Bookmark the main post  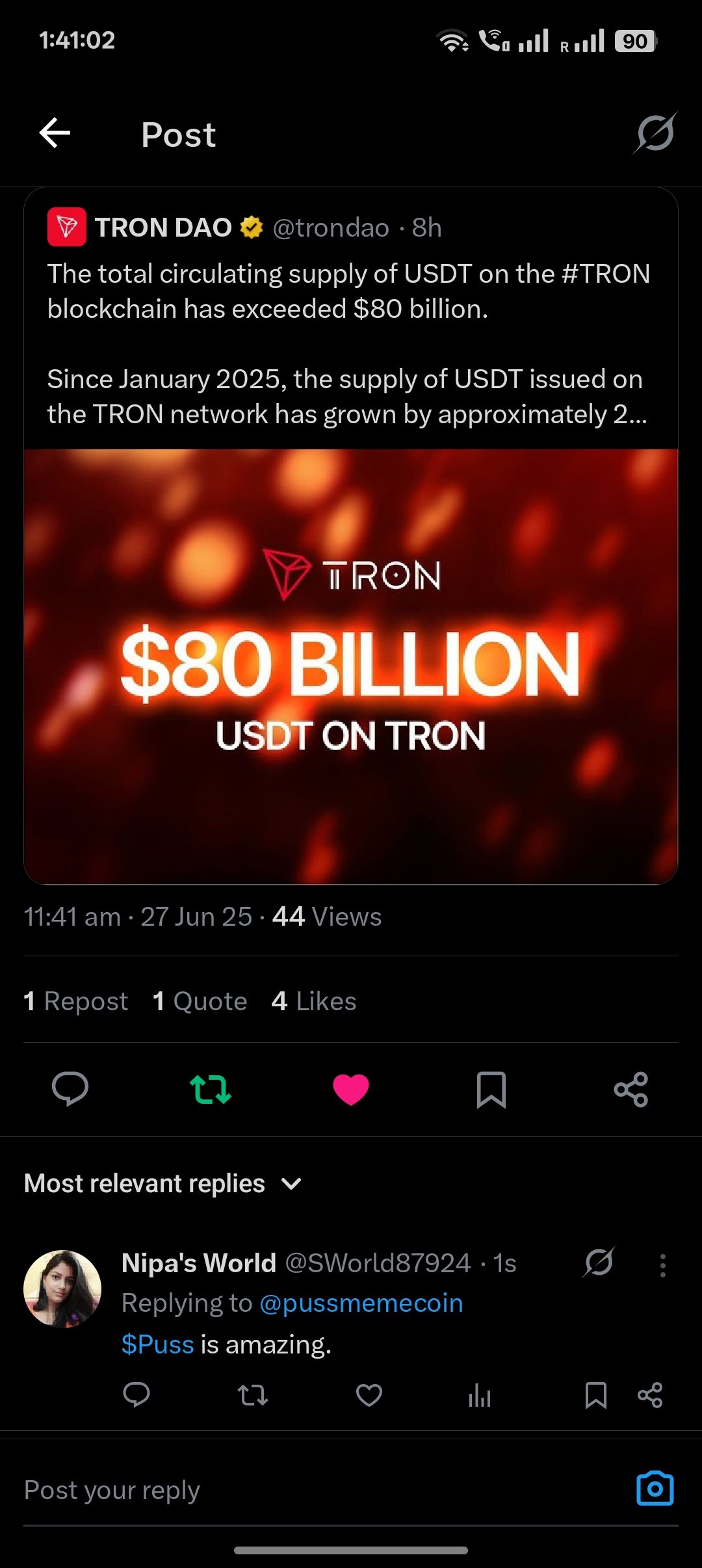pyautogui.click(x=491, y=1090)
